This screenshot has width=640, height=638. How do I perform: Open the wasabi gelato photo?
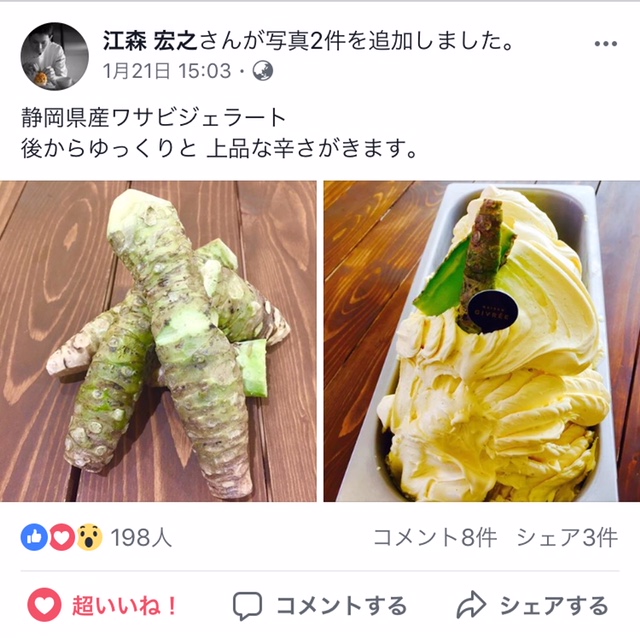pos(482,340)
